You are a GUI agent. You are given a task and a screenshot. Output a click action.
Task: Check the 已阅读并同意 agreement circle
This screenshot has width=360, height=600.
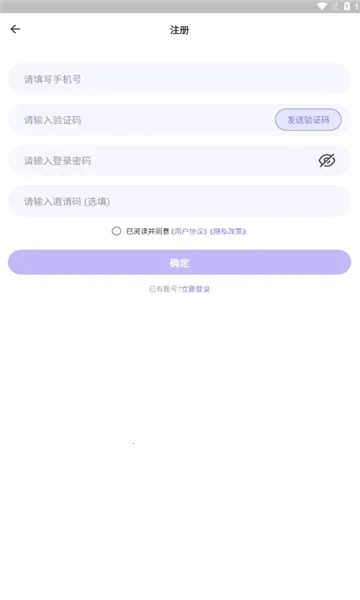[116, 231]
